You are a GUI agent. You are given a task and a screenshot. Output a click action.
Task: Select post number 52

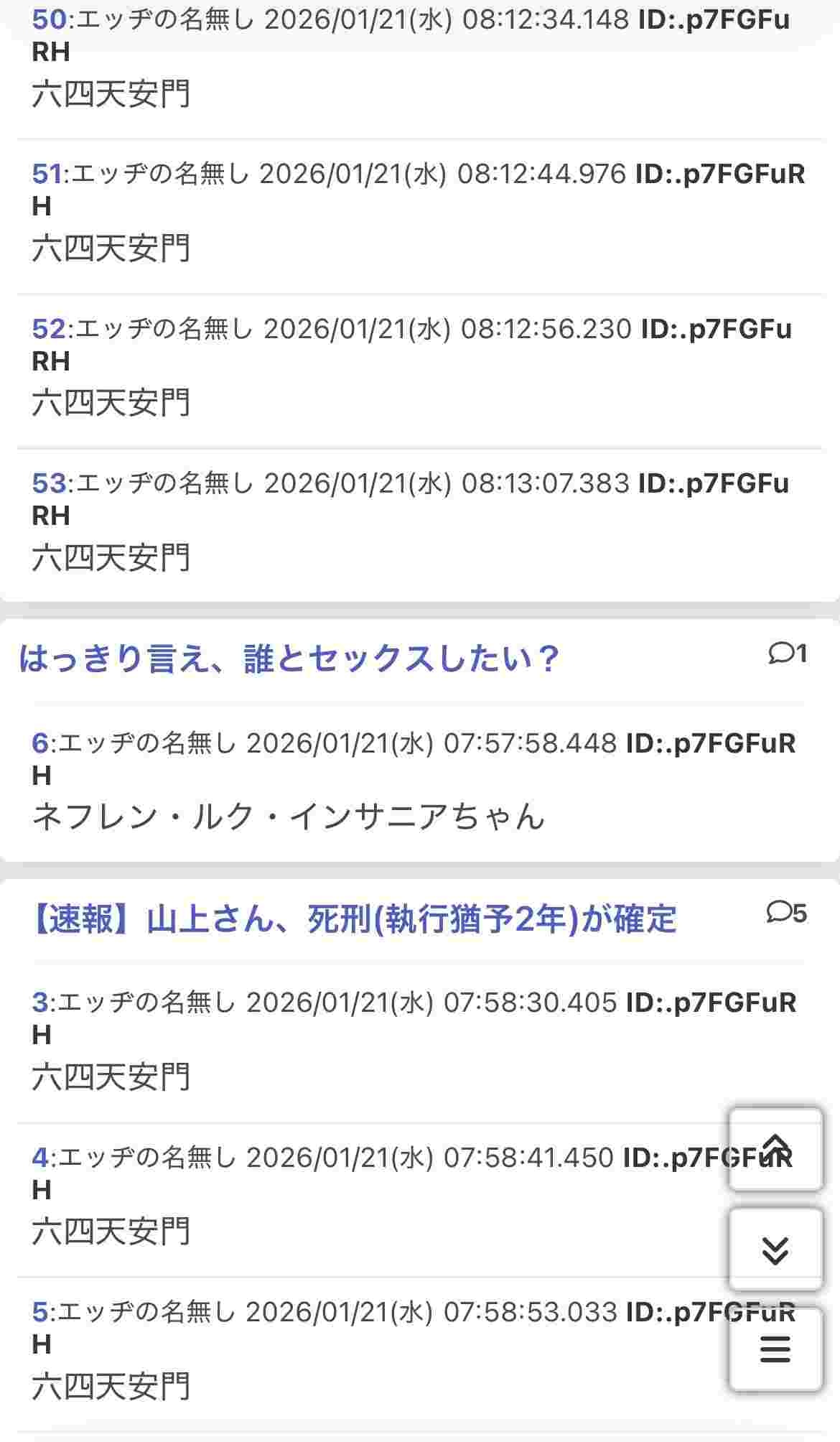[49, 329]
